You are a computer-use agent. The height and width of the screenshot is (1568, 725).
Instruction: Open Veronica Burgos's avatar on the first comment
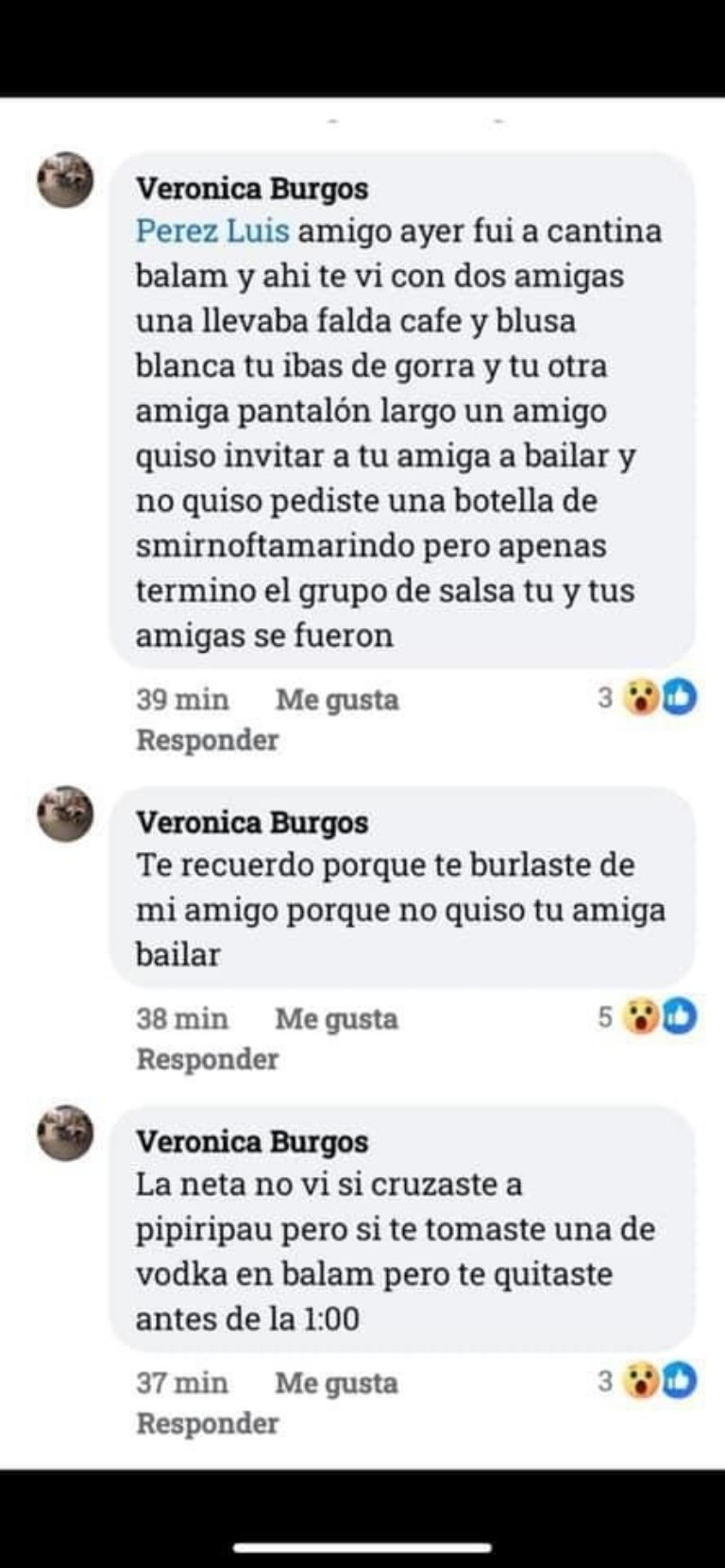click(65, 180)
